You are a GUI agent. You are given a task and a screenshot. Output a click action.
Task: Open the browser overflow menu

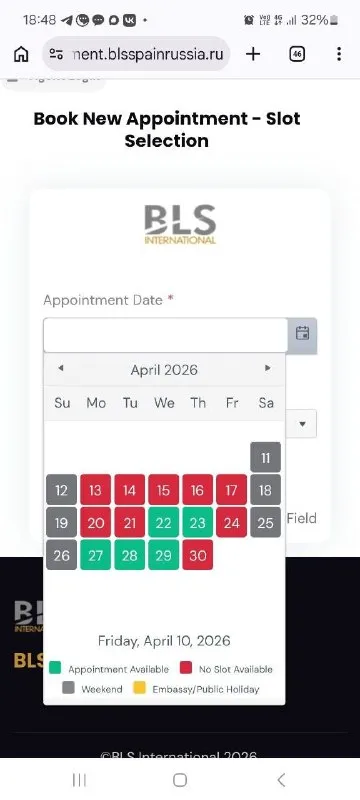(339, 54)
